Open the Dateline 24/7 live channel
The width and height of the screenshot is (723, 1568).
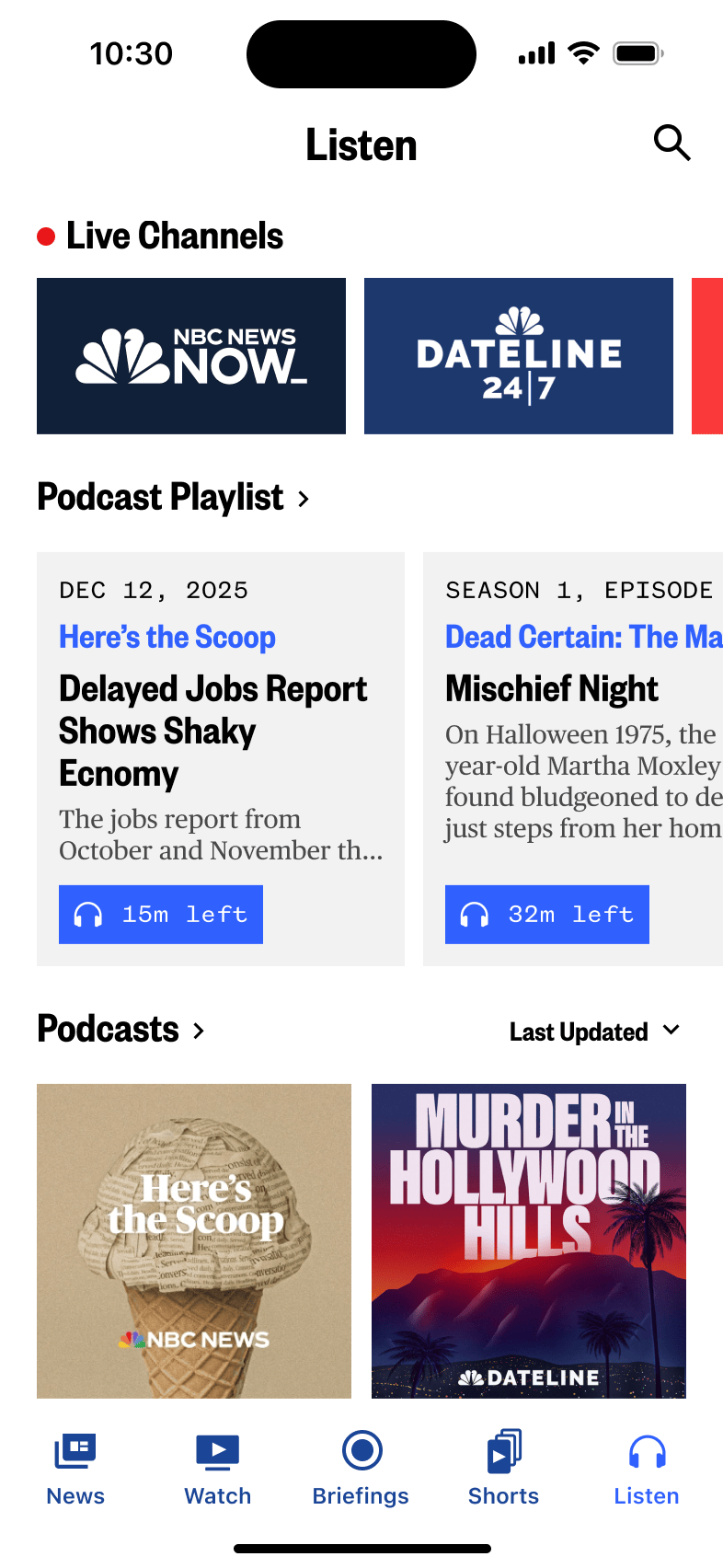point(519,356)
